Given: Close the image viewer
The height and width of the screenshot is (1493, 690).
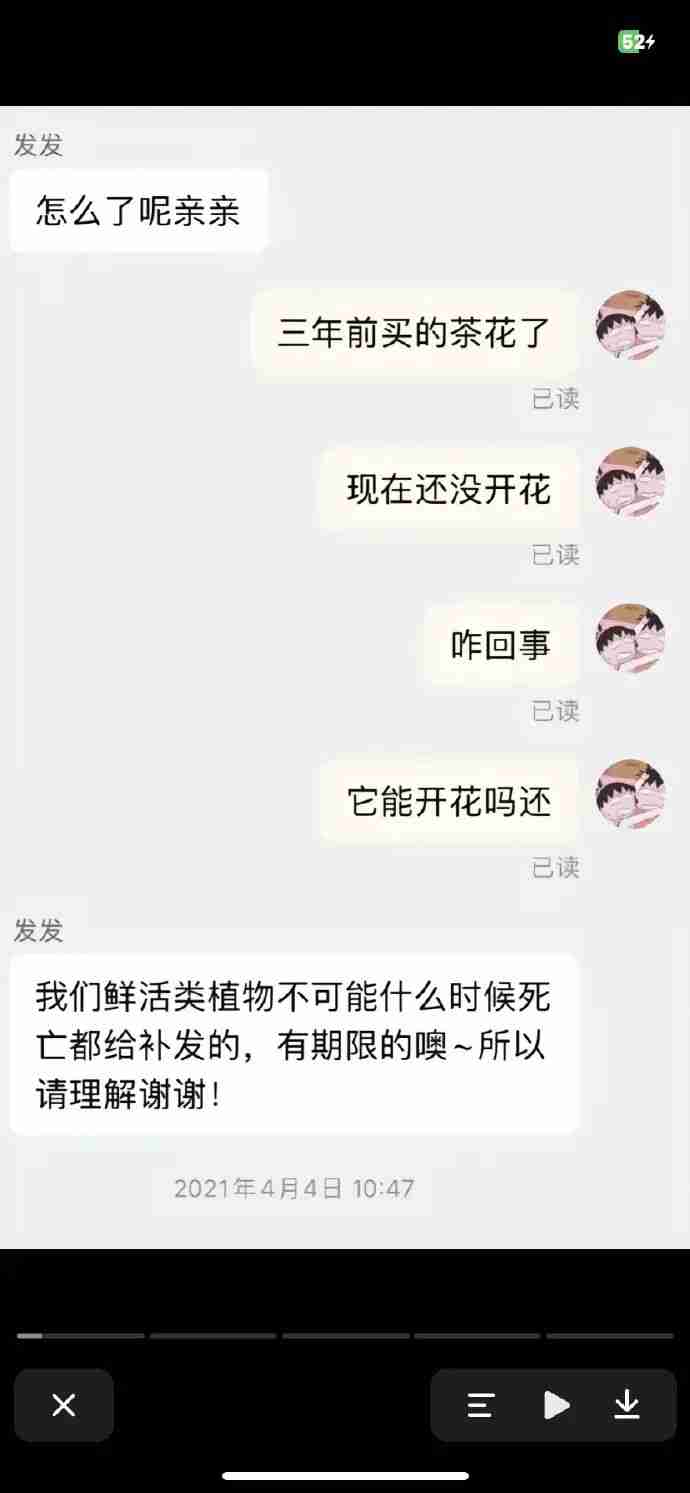Looking at the screenshot, I should (63, 1405).
